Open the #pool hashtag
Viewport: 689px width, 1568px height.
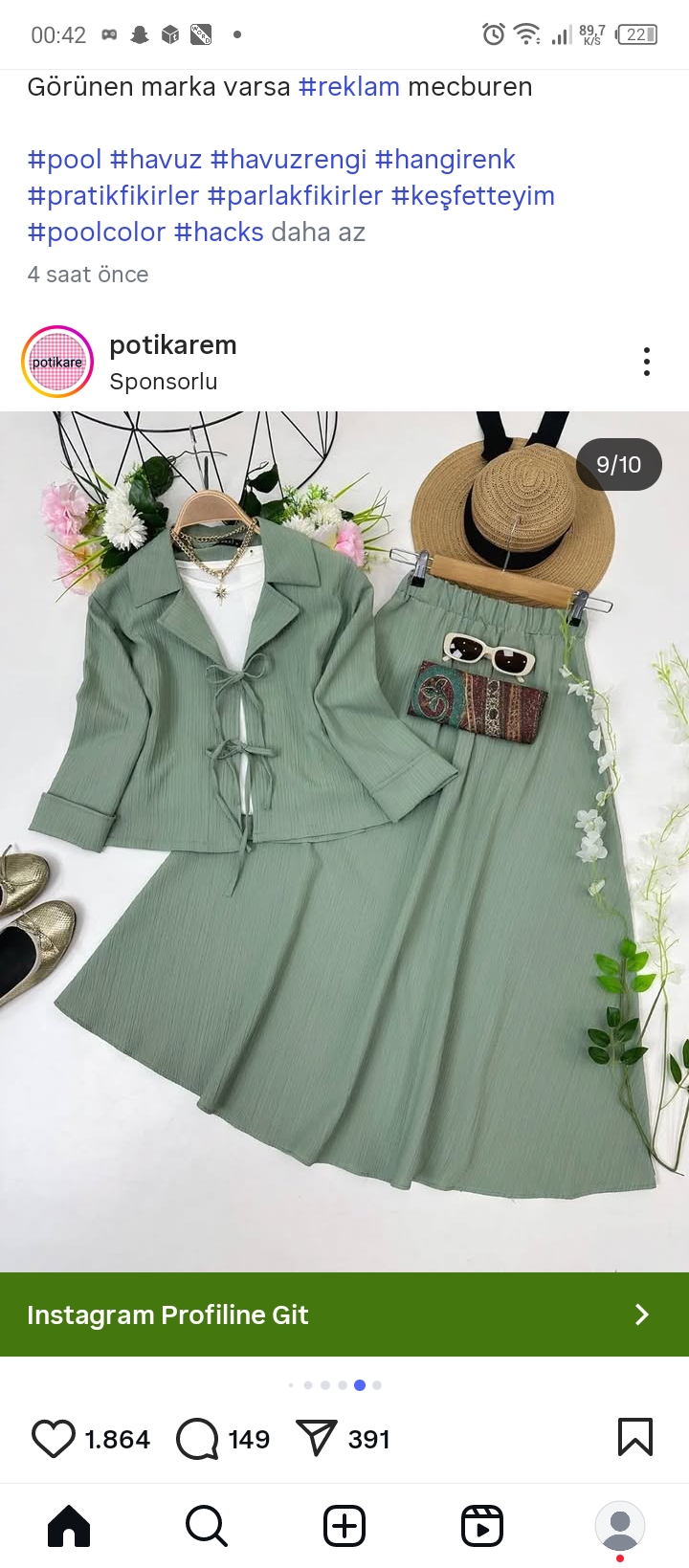coord(64,160)
